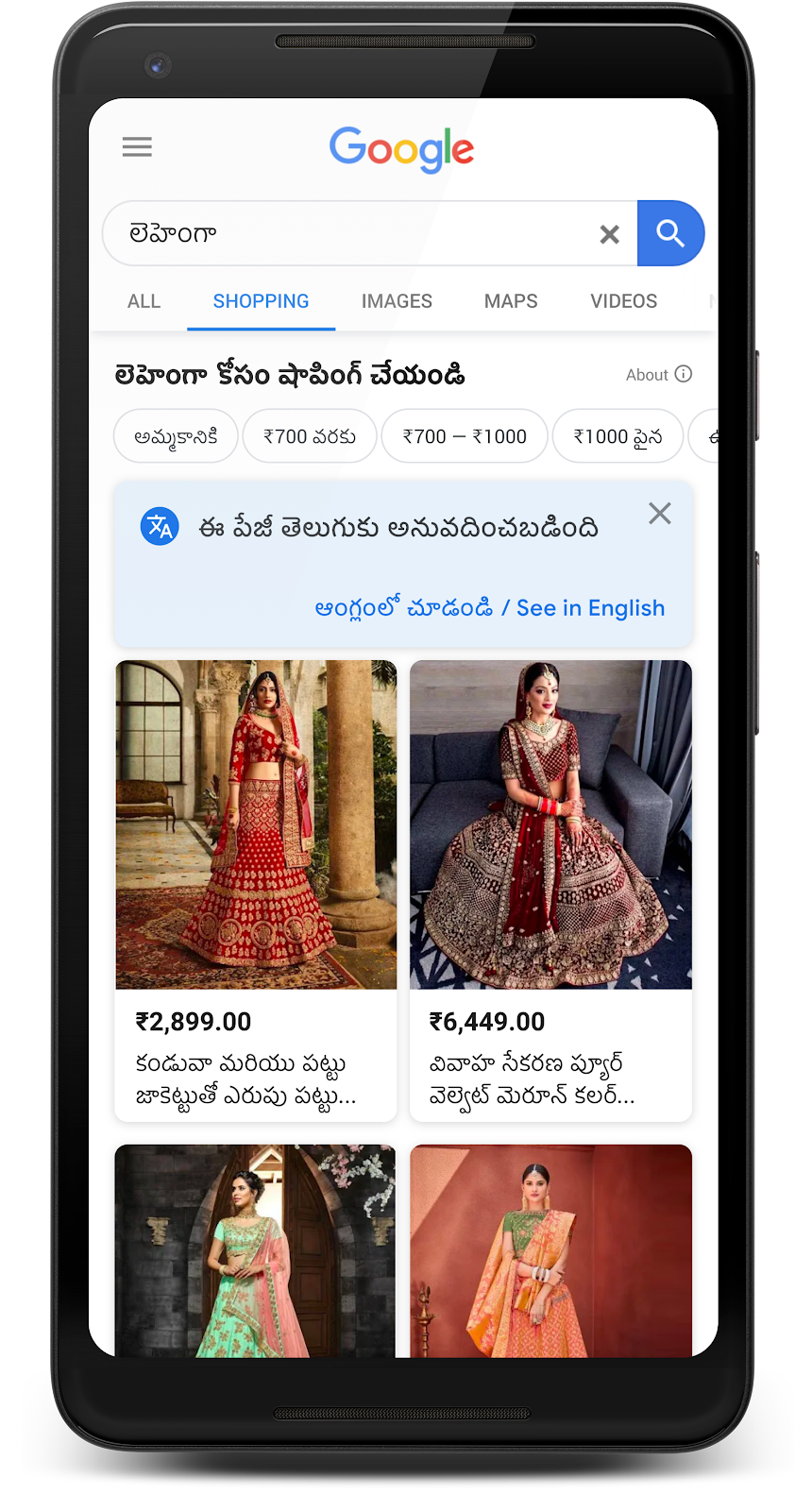Open the About info link
The height and width of the screenshot is (1511, 812).
659,375
